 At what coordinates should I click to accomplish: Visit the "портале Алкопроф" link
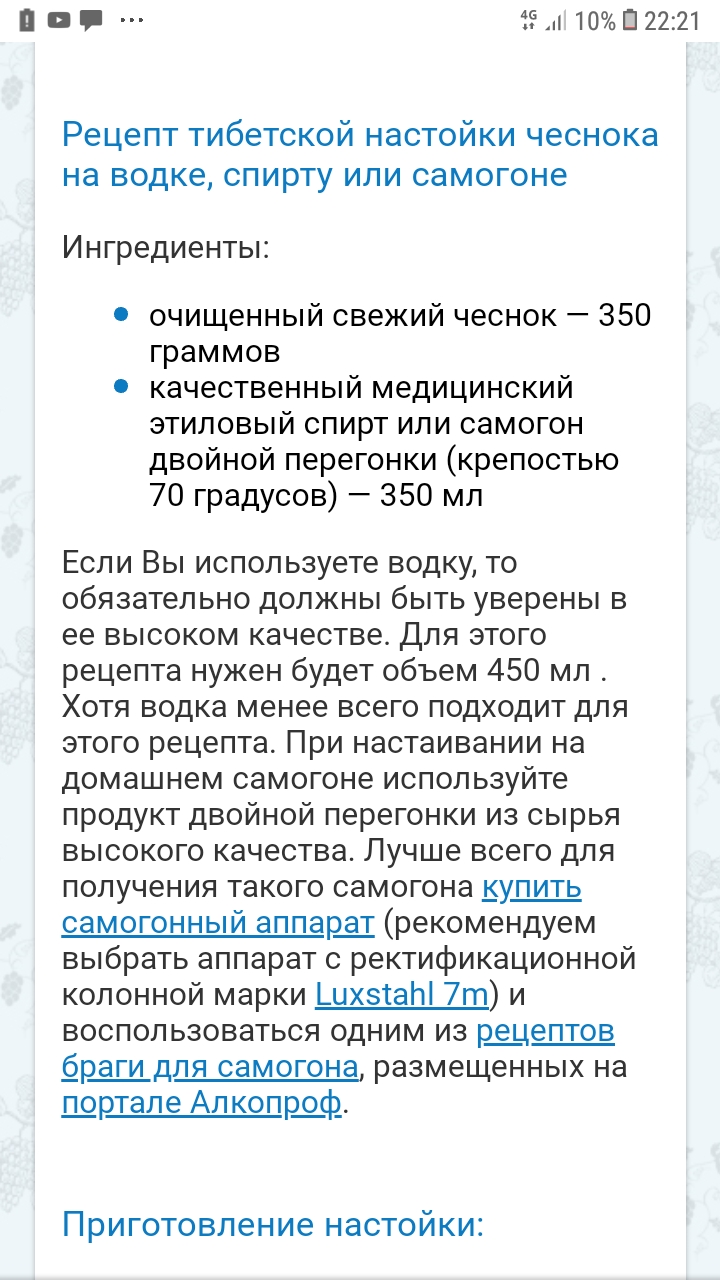202,1103
